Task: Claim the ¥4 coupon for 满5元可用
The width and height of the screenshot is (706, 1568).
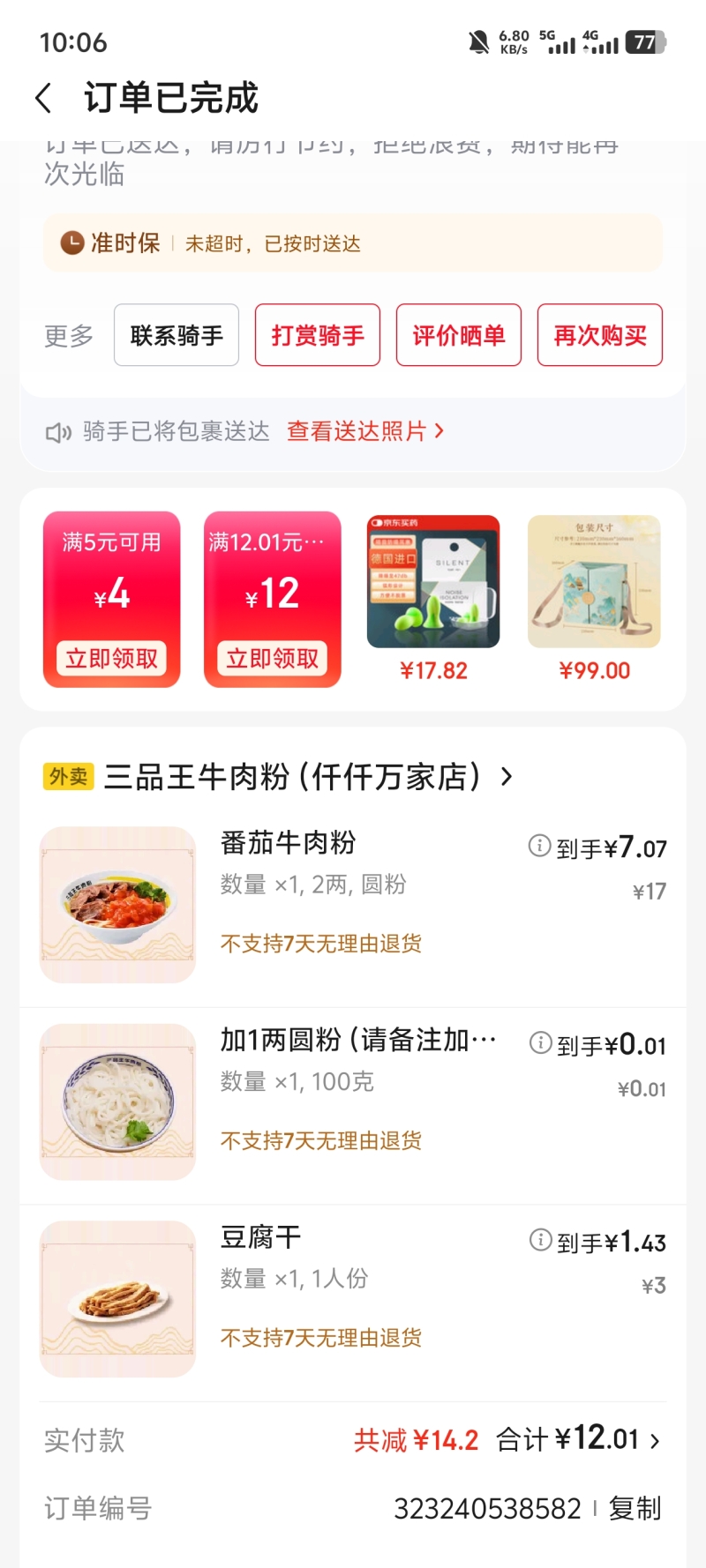Action: tap(112, 658)
